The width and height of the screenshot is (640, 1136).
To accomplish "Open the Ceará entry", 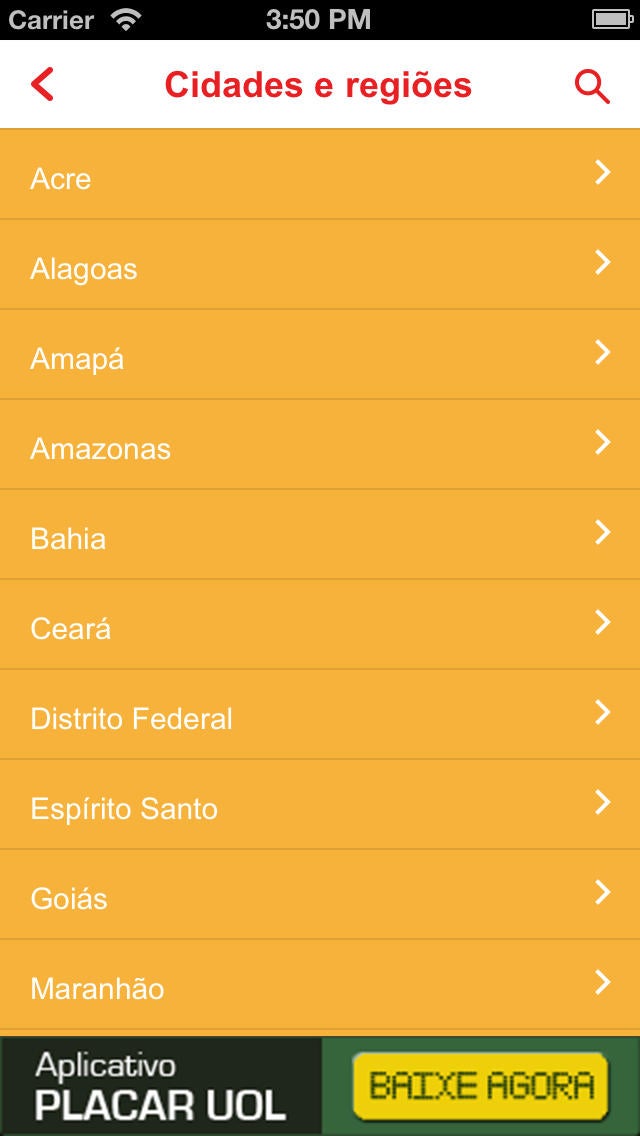I will point(320,626).
